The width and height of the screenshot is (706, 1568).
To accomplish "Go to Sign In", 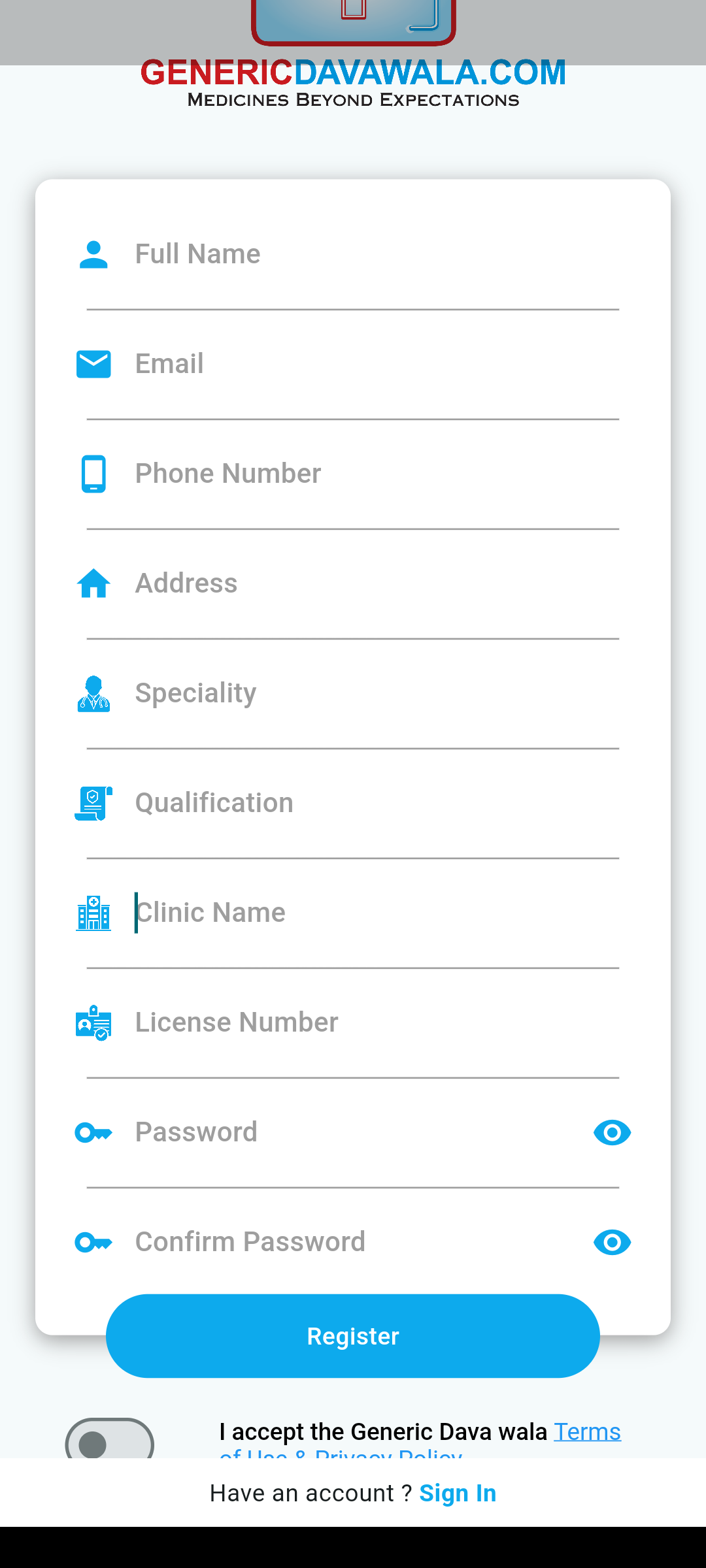I will click(x=458, y=1494).
